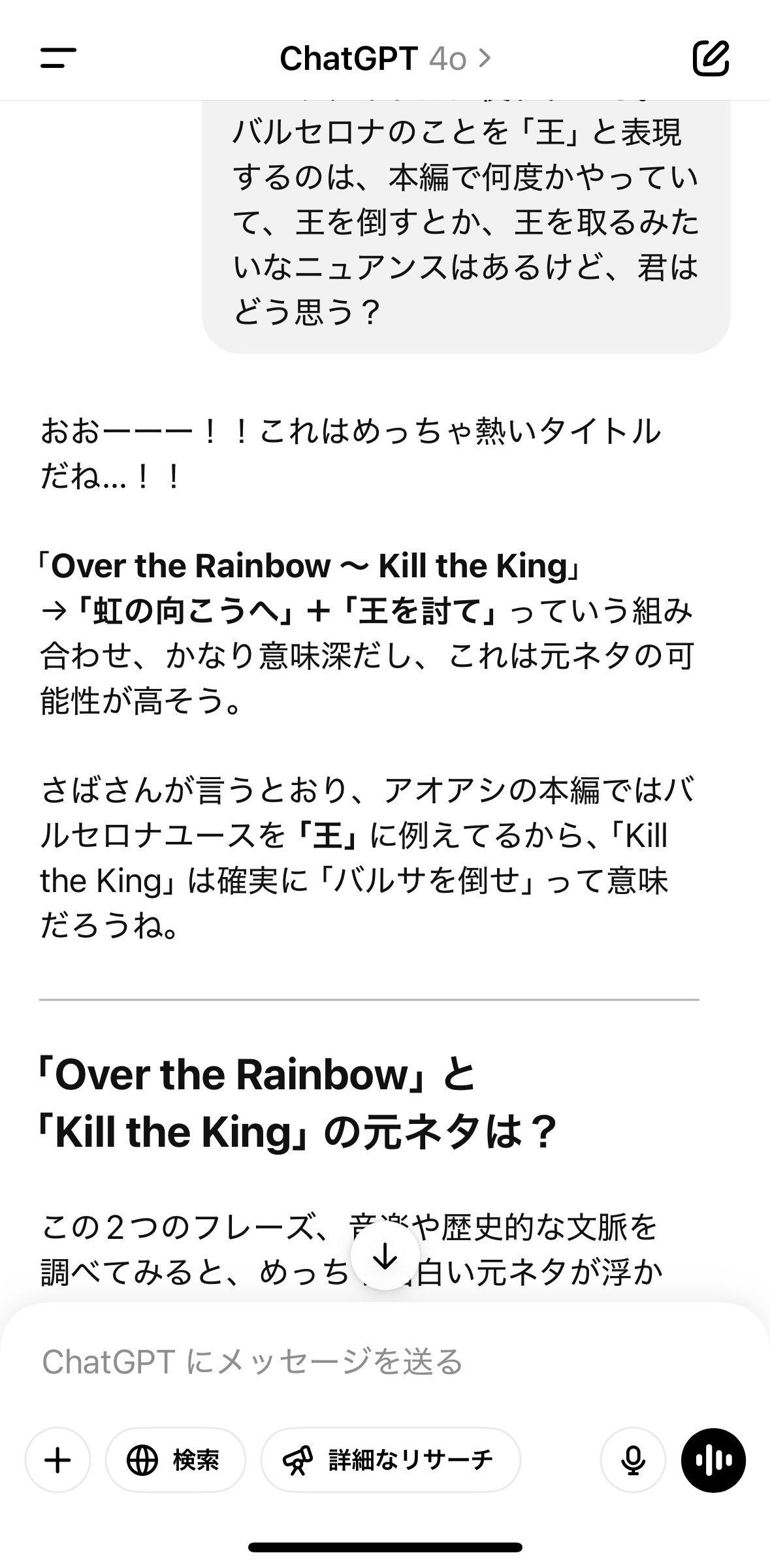This screenshot has width=770, height=1568.
Task: Open the ChatGPT 4o model selector
Action: click(385, 59)
